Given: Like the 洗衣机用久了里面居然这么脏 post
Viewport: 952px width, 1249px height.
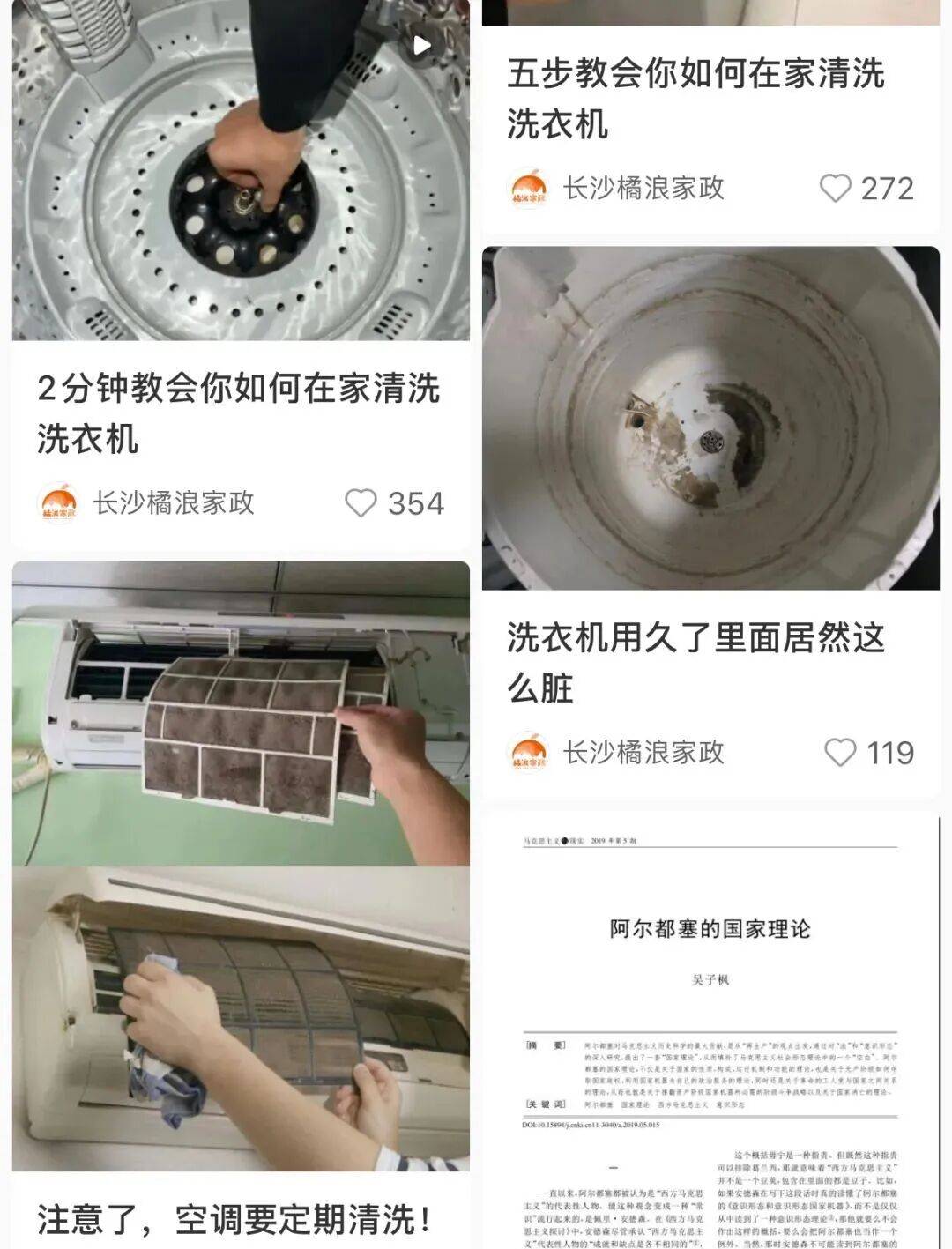Looking at the screenshot, I should 839,753.
